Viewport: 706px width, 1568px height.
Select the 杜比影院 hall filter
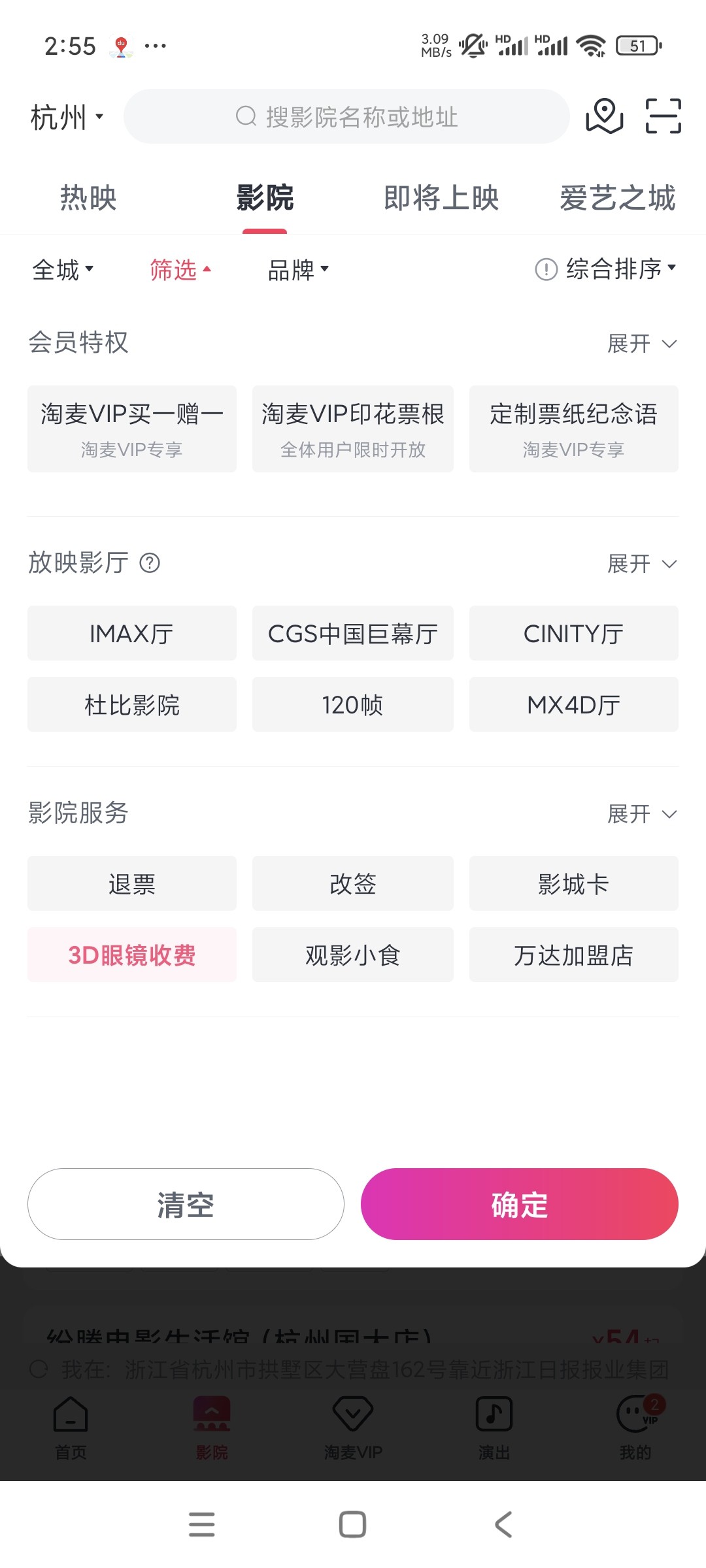click(132, 704)
